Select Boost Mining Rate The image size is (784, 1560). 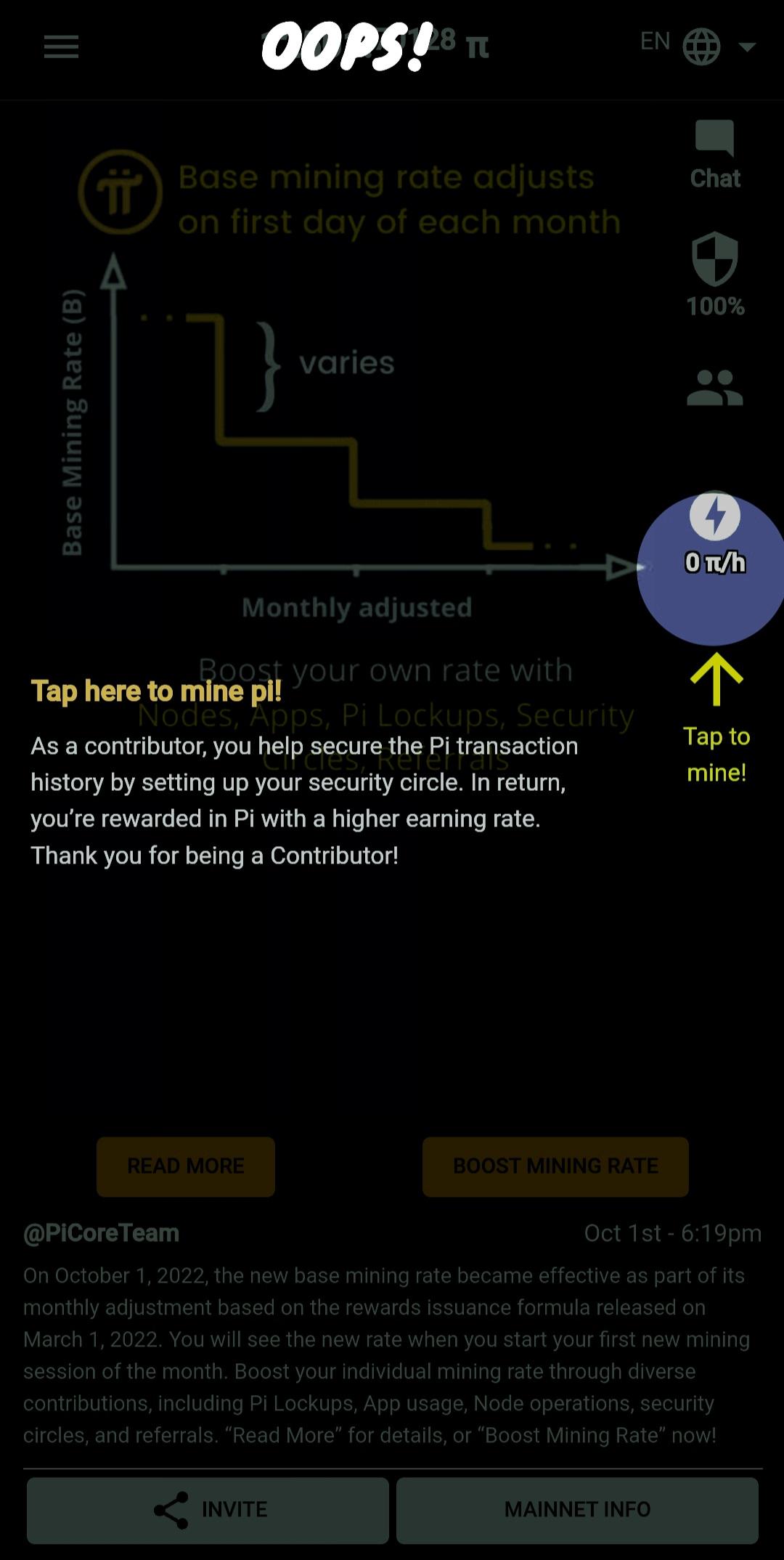point(555,1166)
